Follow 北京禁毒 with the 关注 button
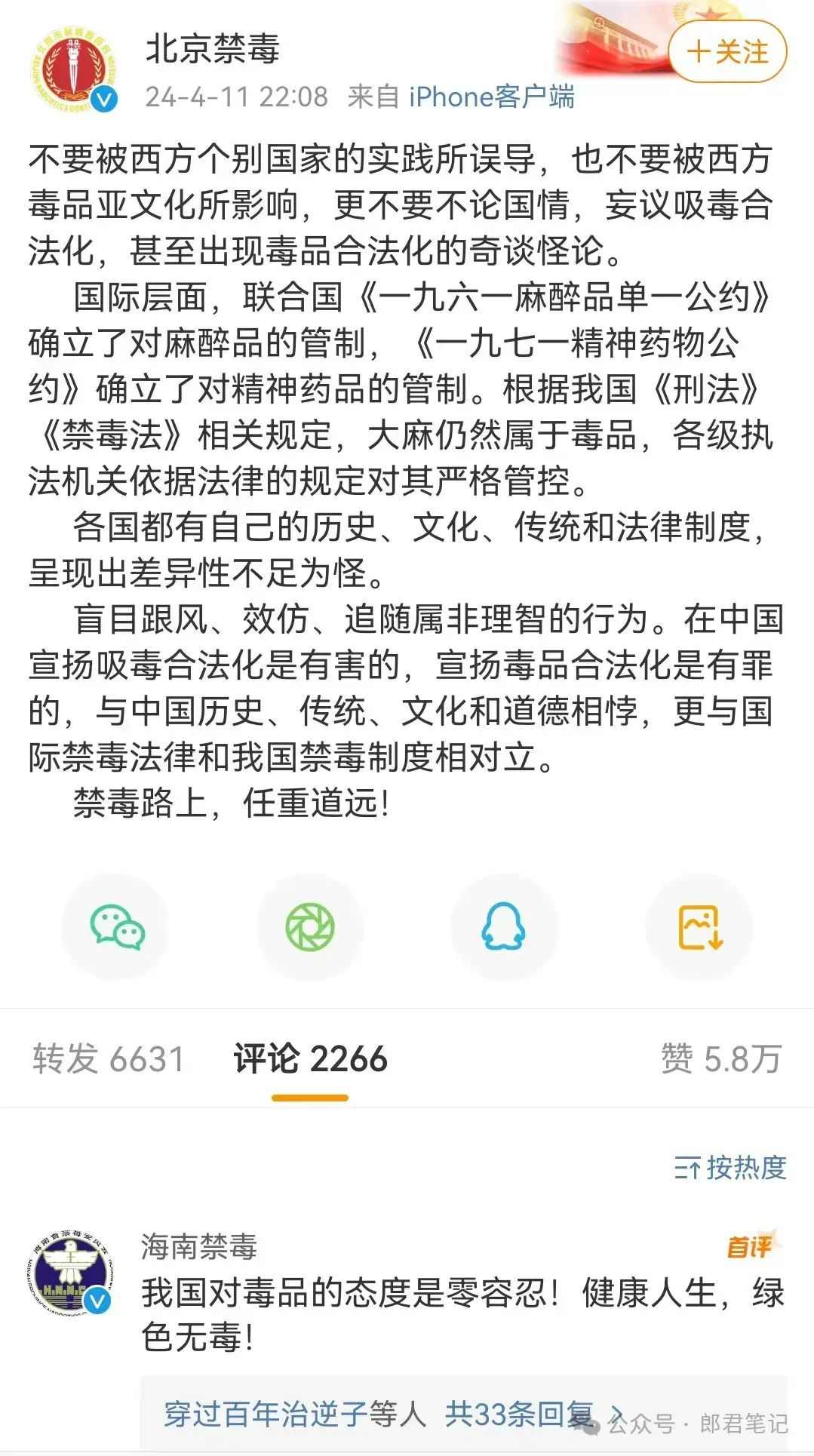814x1456 pixels. 727,52
